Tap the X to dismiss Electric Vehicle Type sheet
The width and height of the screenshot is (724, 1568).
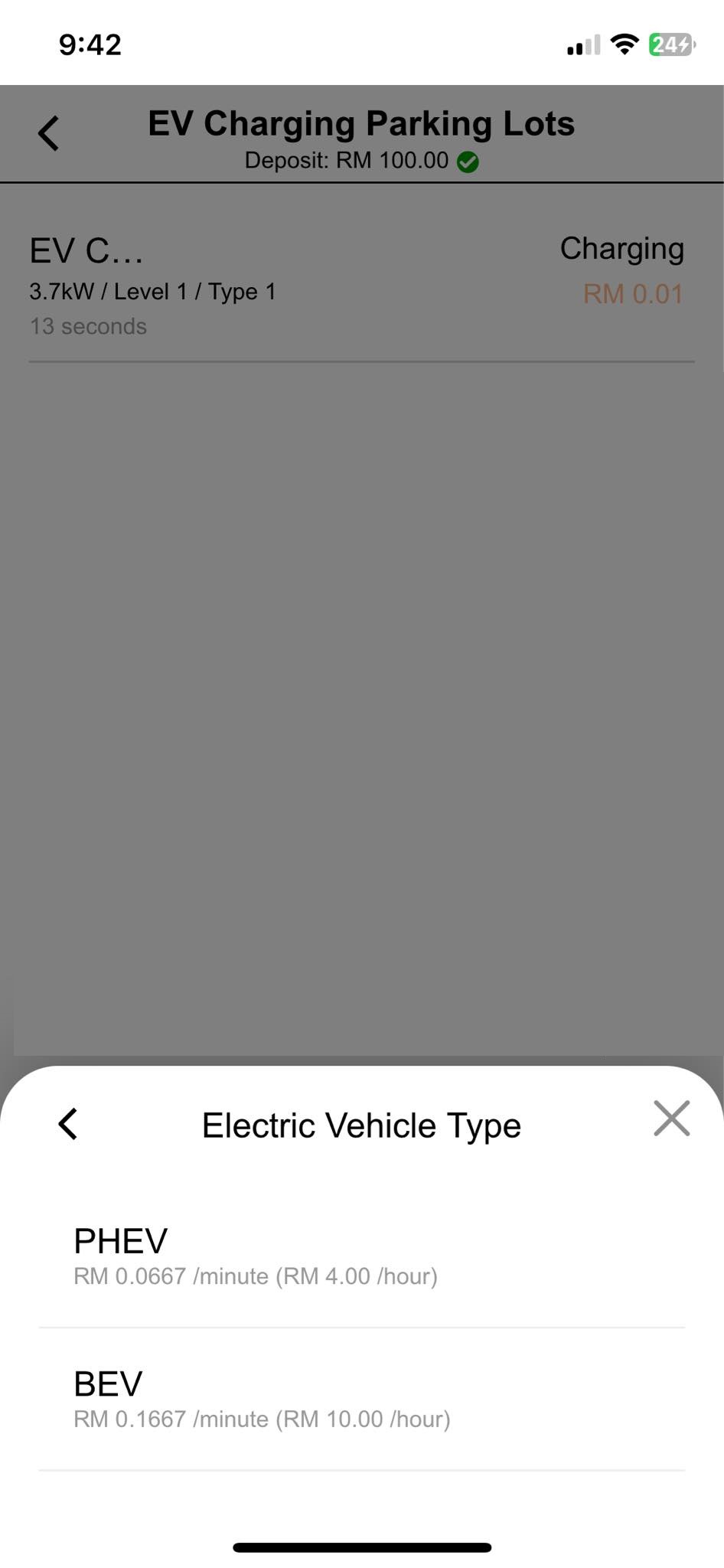[x=671, y=1118]
